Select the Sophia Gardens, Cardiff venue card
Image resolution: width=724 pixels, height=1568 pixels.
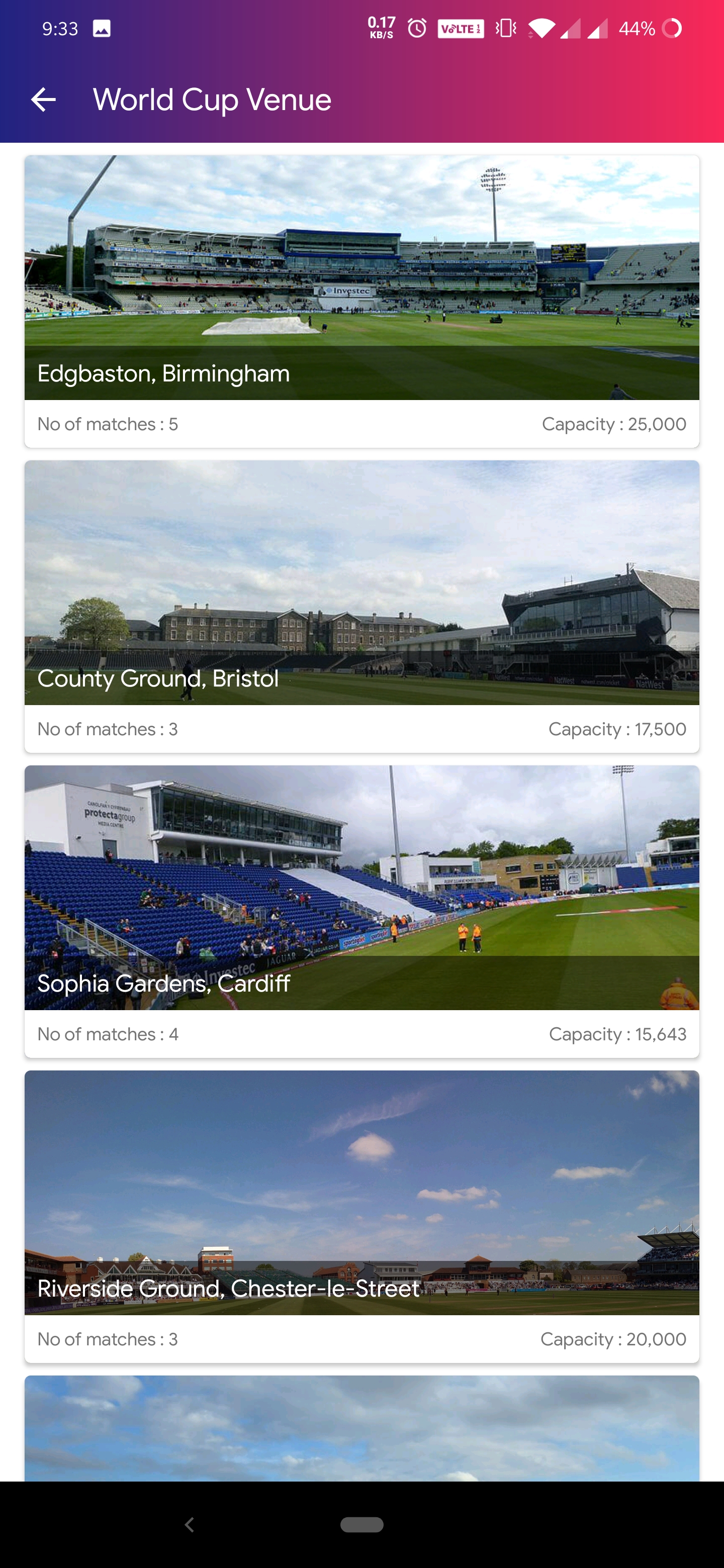(361, 911)
